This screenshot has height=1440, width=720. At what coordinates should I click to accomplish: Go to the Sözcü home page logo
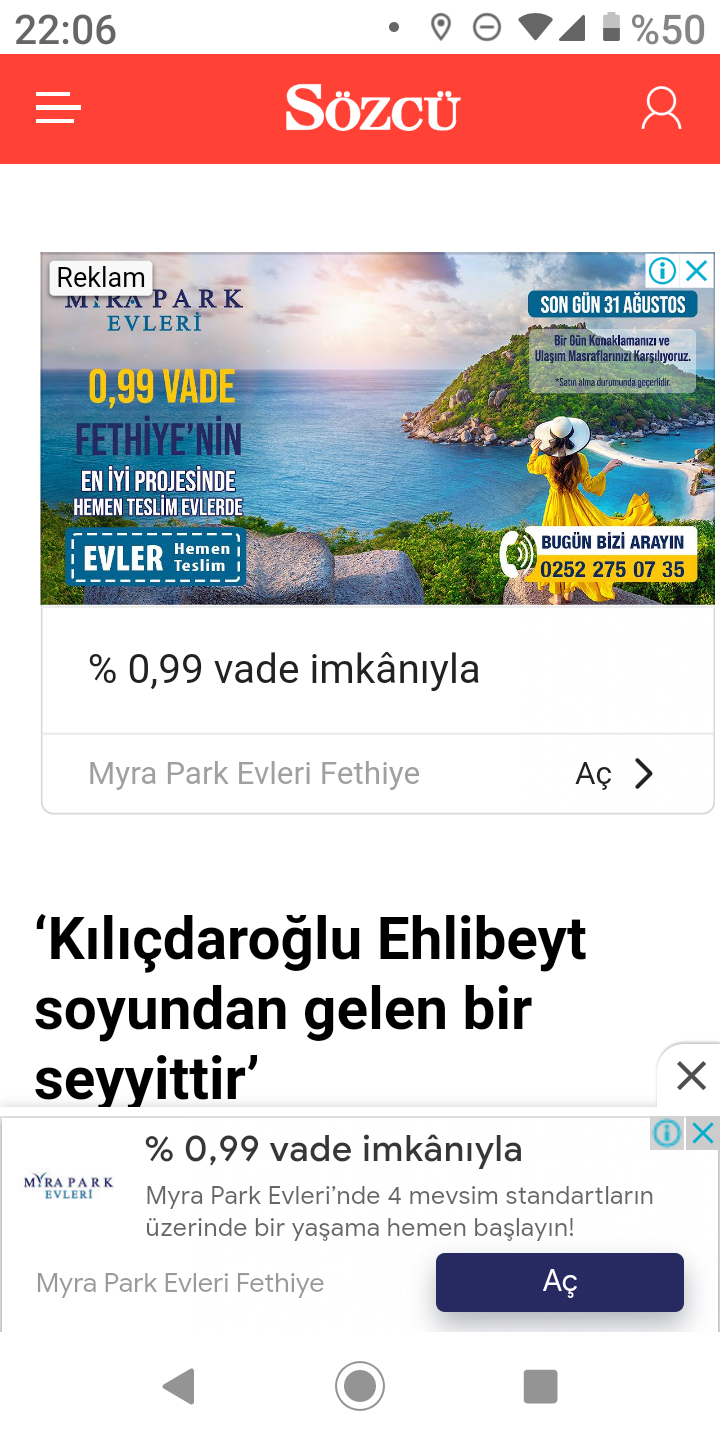(372, 108)
